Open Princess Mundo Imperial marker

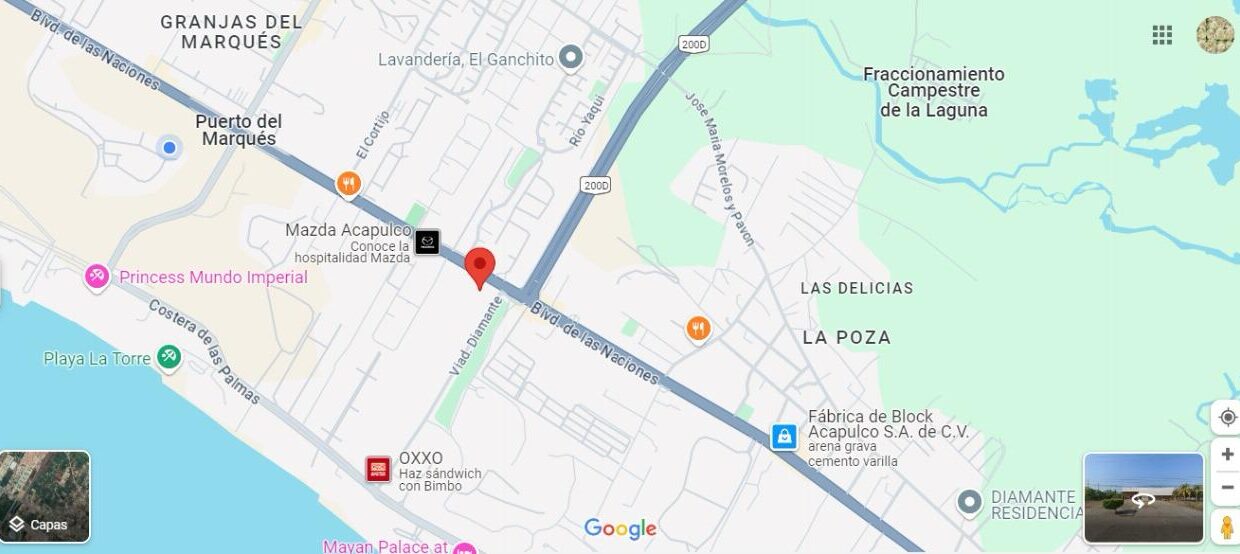tap(97, 276)
